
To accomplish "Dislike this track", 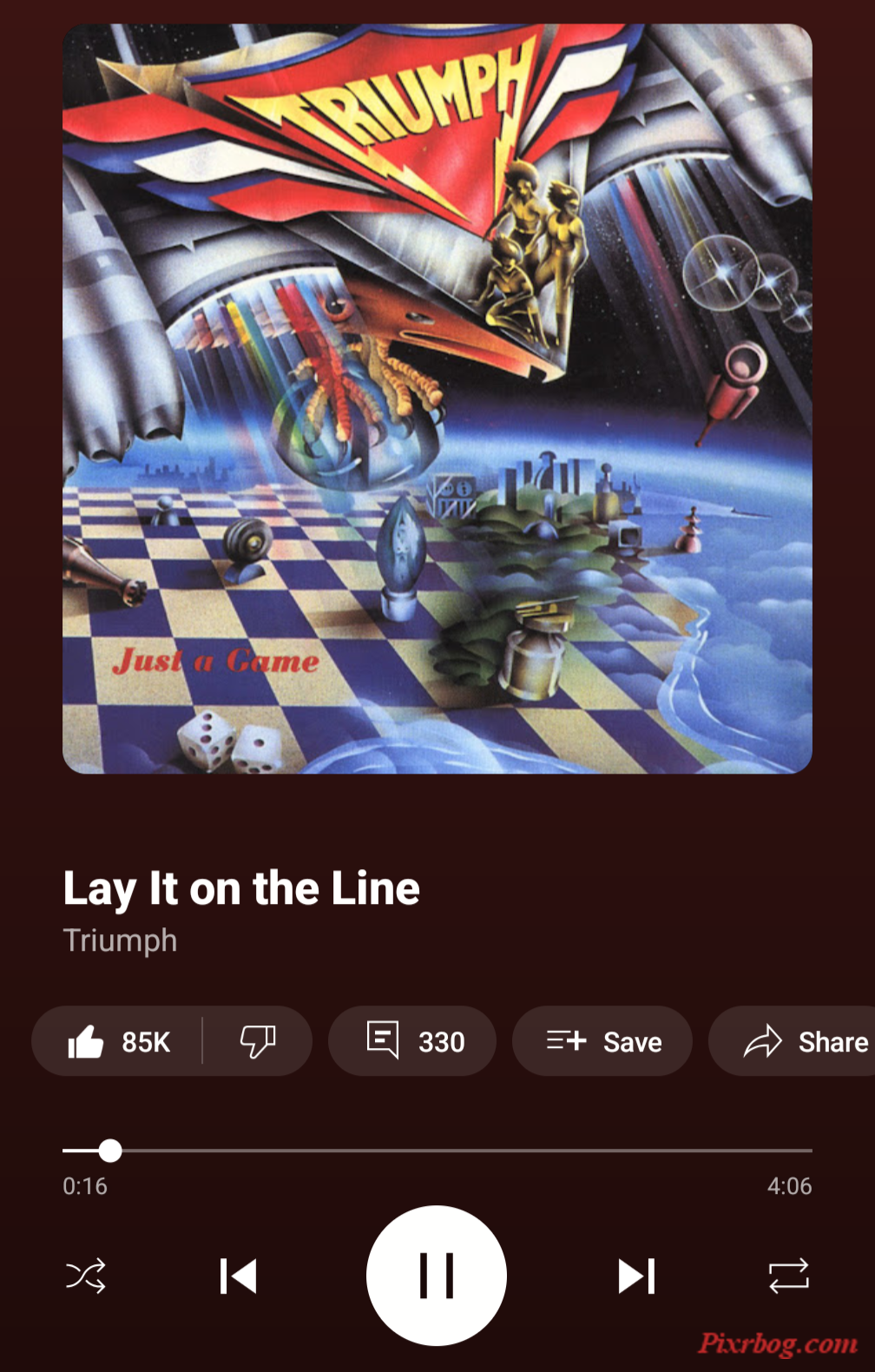I will pyautogui.click(x=257, y=1041).
